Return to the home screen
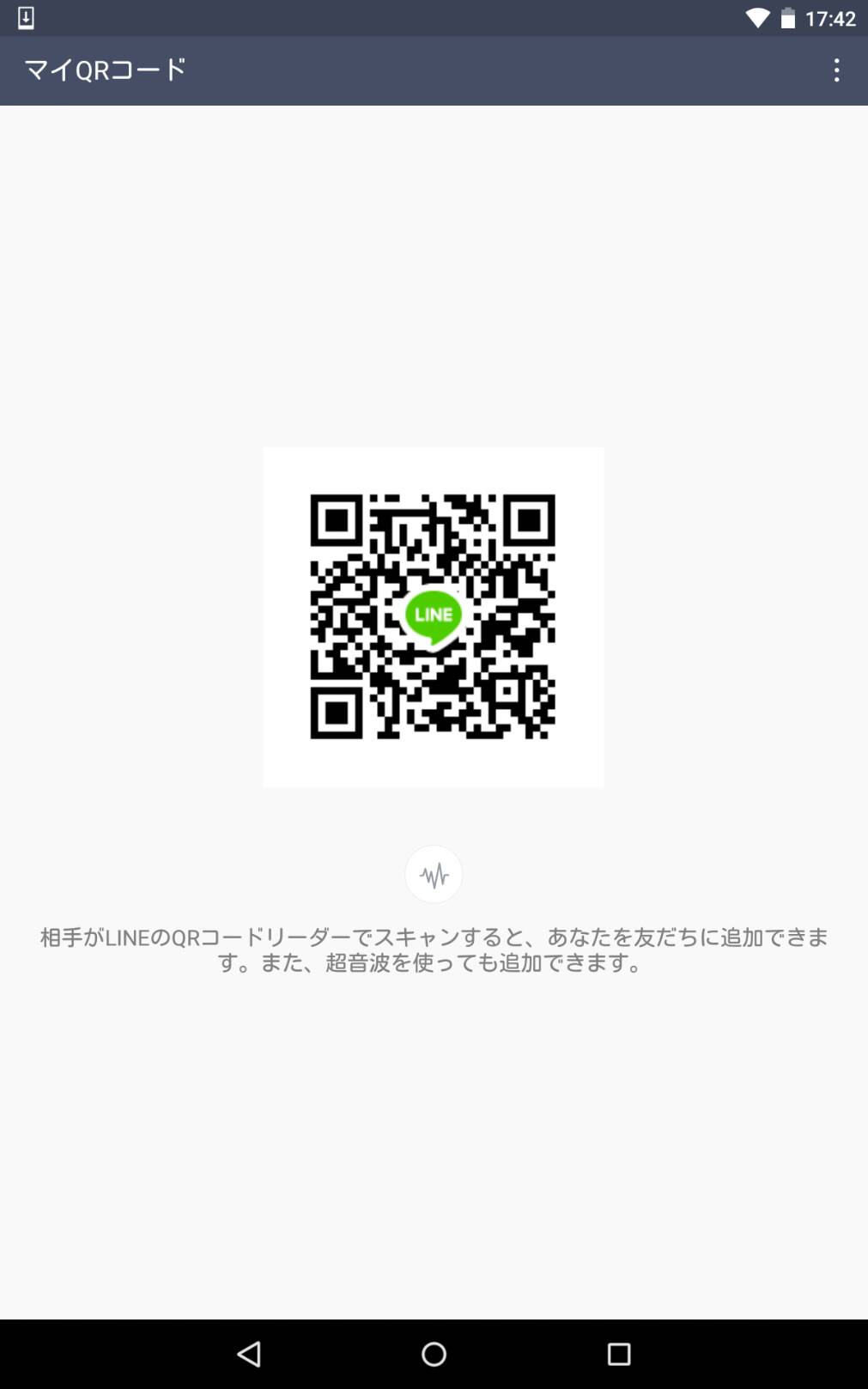Viewport: 868px width, 1389px height. (x=434, y=1354)
